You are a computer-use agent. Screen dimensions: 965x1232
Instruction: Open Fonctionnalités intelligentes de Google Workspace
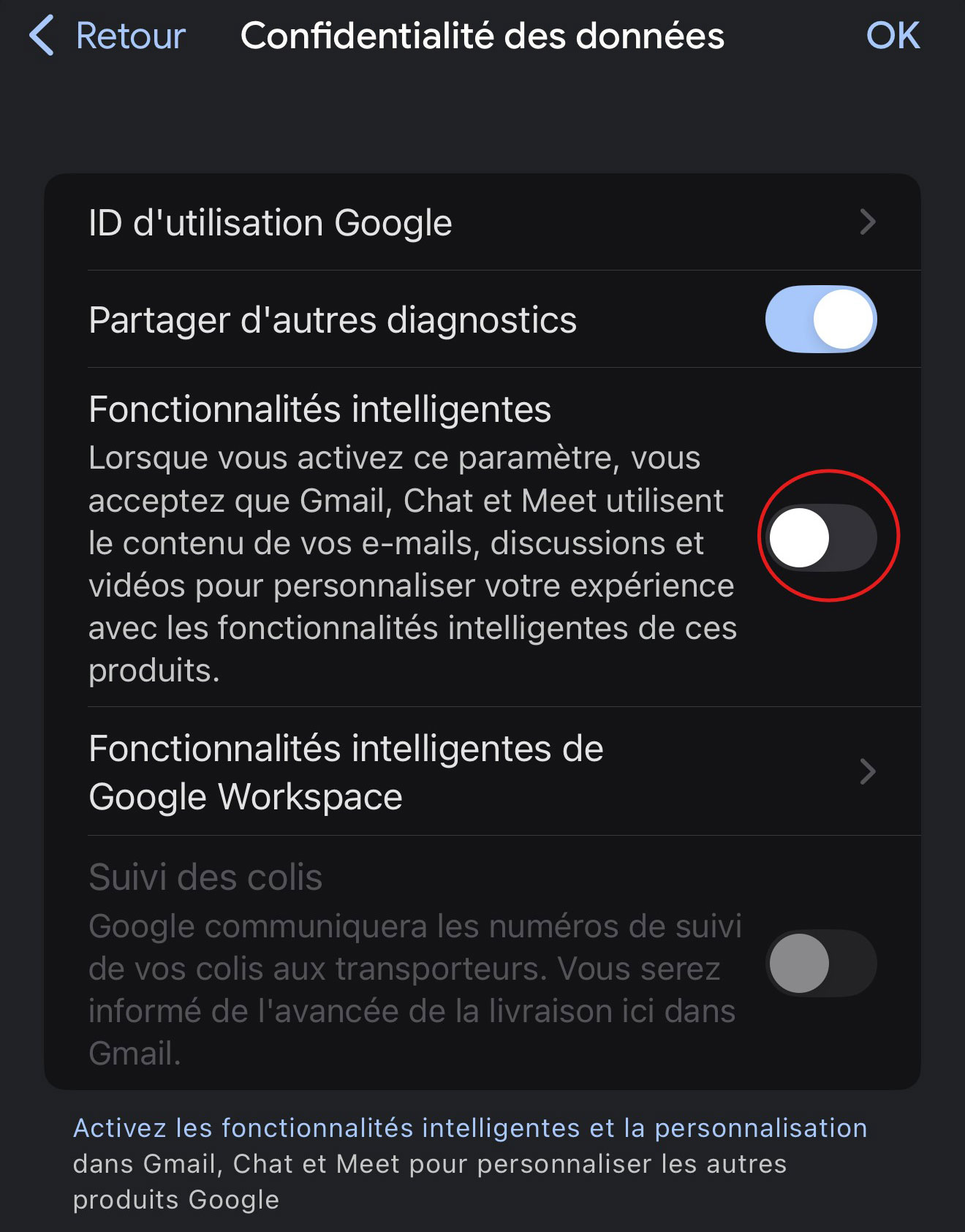(481, 772)
